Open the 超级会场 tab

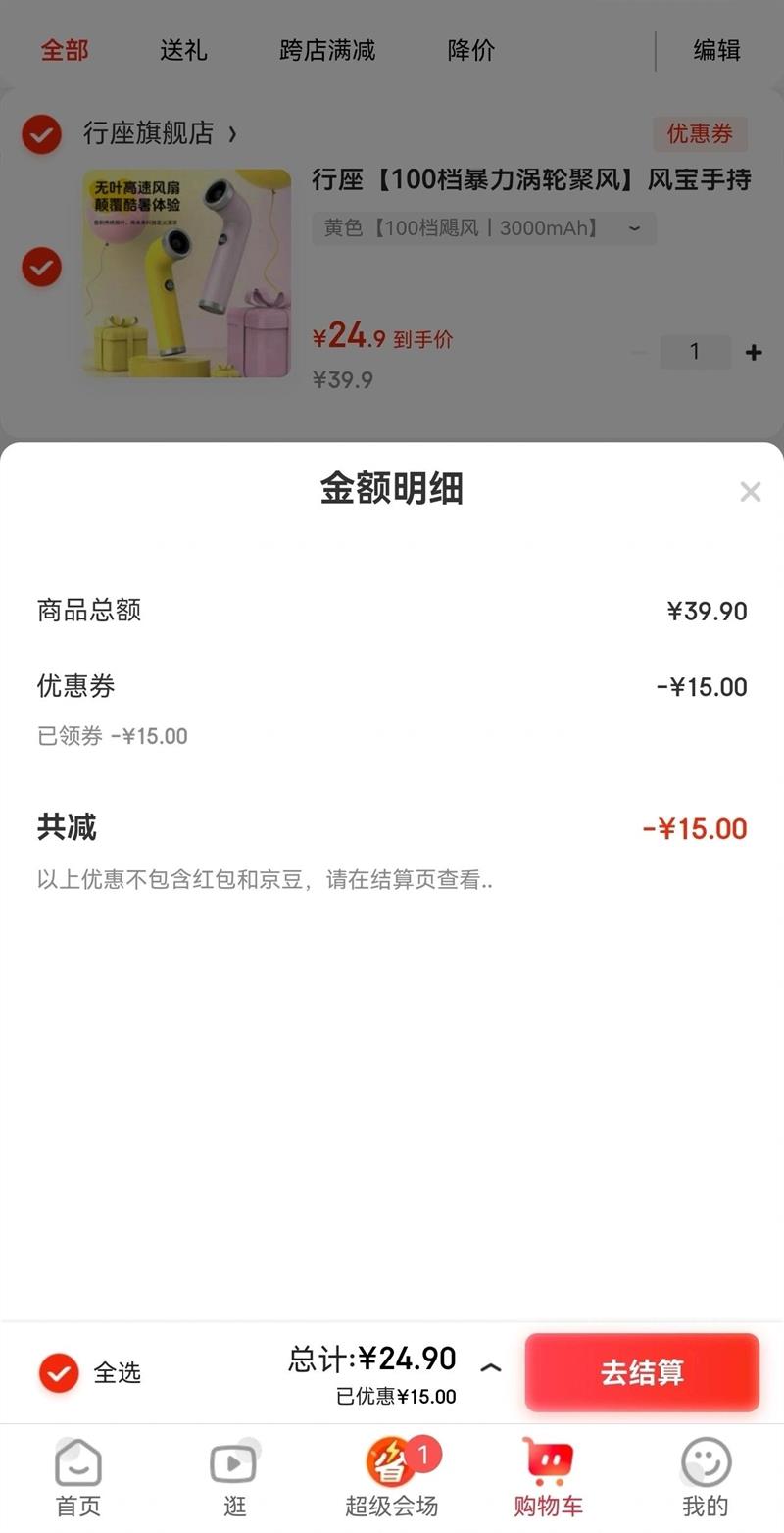[392, 1477]
